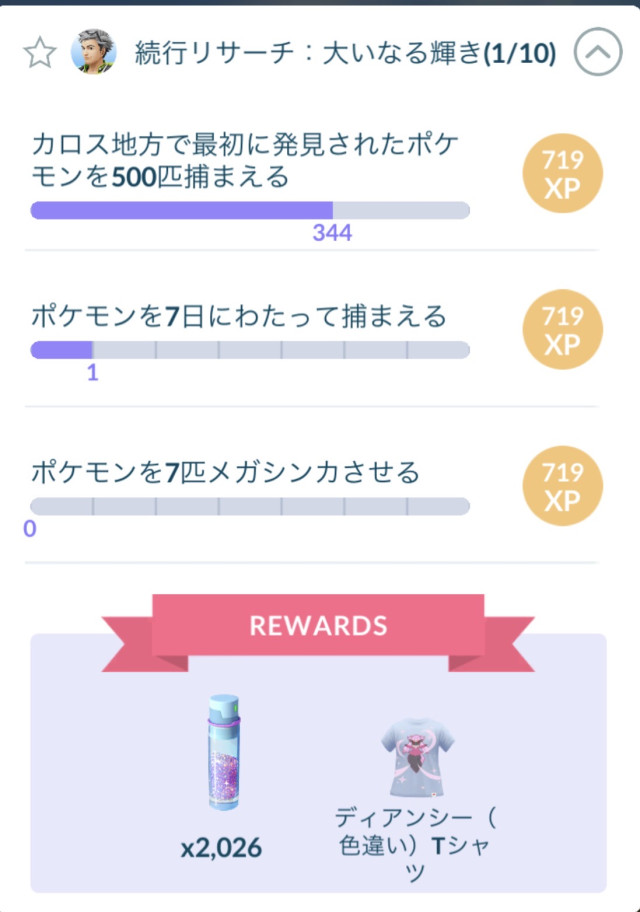Collapse the 大いなる輝き research section
The image size is (640, 912).
pos(599,53)
